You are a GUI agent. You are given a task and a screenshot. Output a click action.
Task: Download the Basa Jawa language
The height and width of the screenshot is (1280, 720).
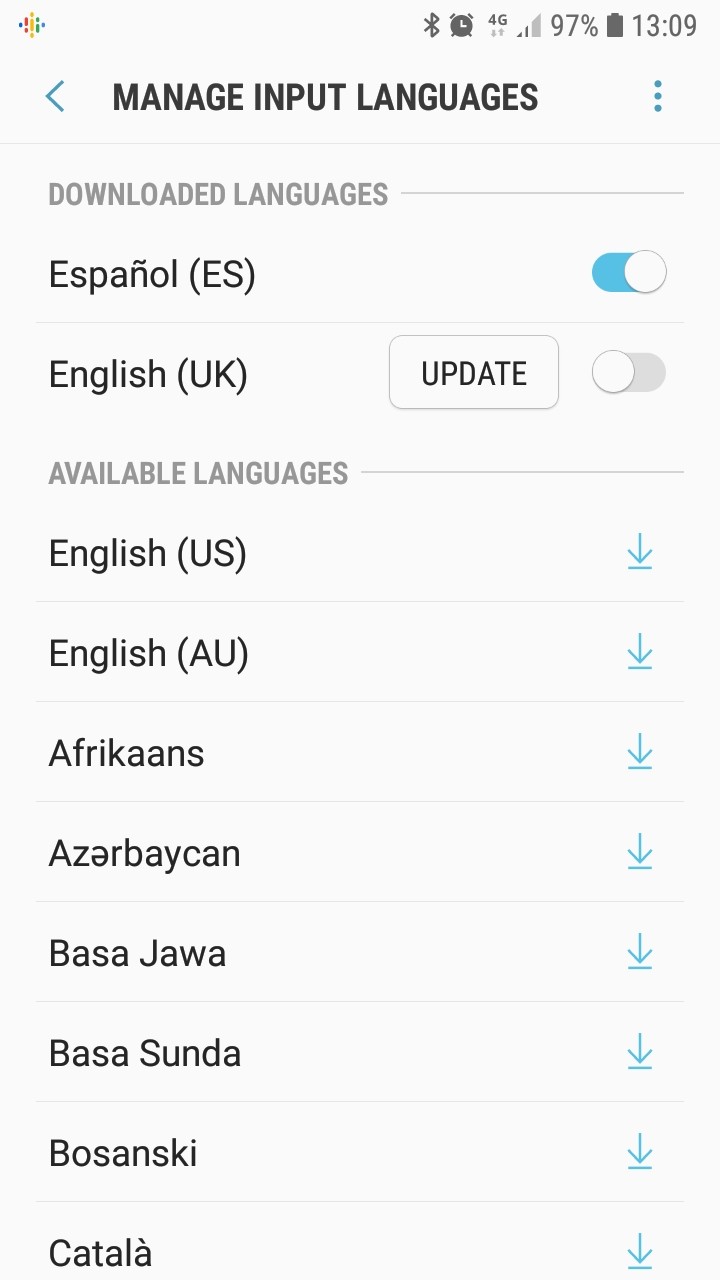tap(639, 952)
